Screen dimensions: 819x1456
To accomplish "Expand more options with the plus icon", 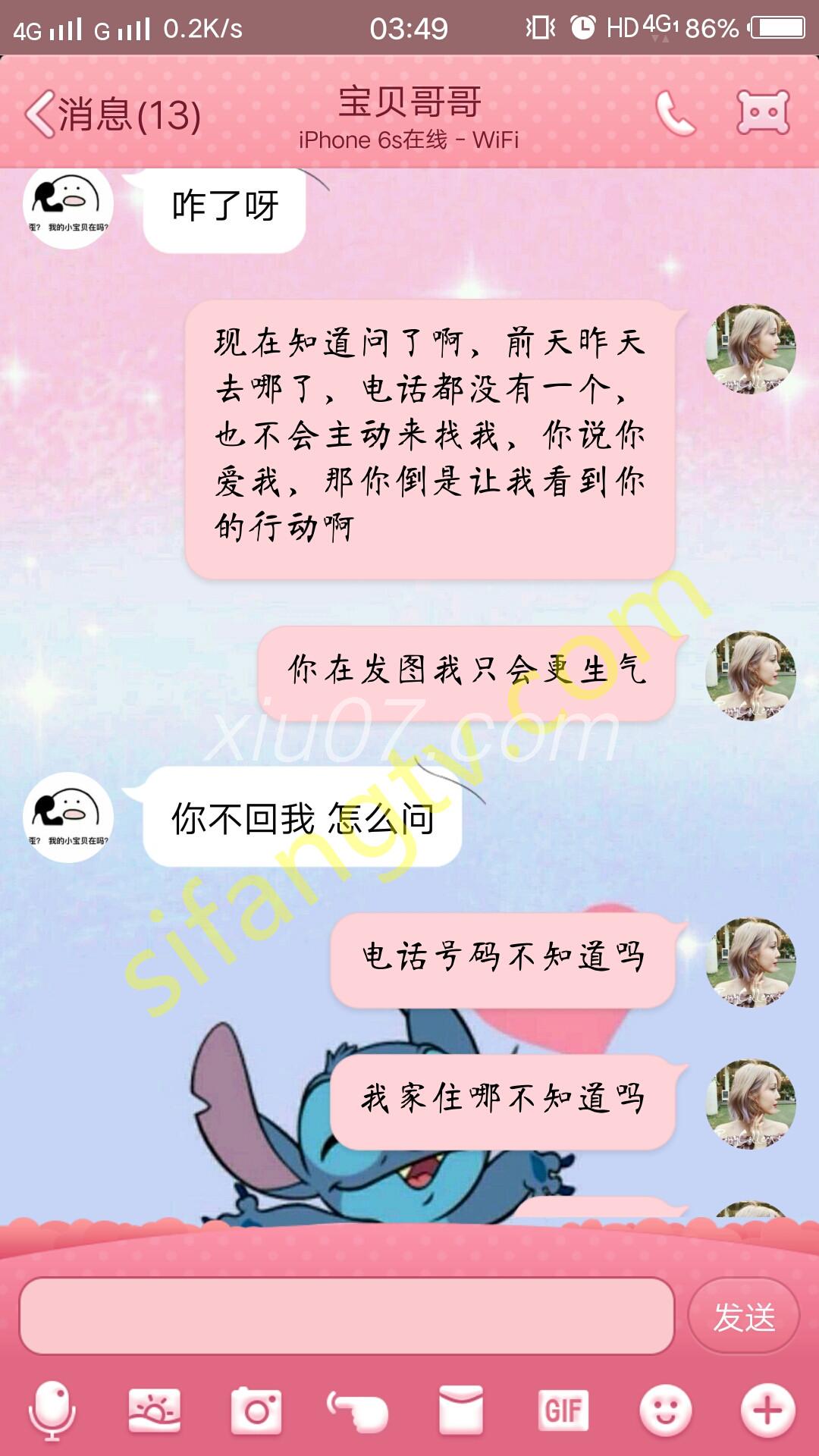I will tap(767, 1410).
